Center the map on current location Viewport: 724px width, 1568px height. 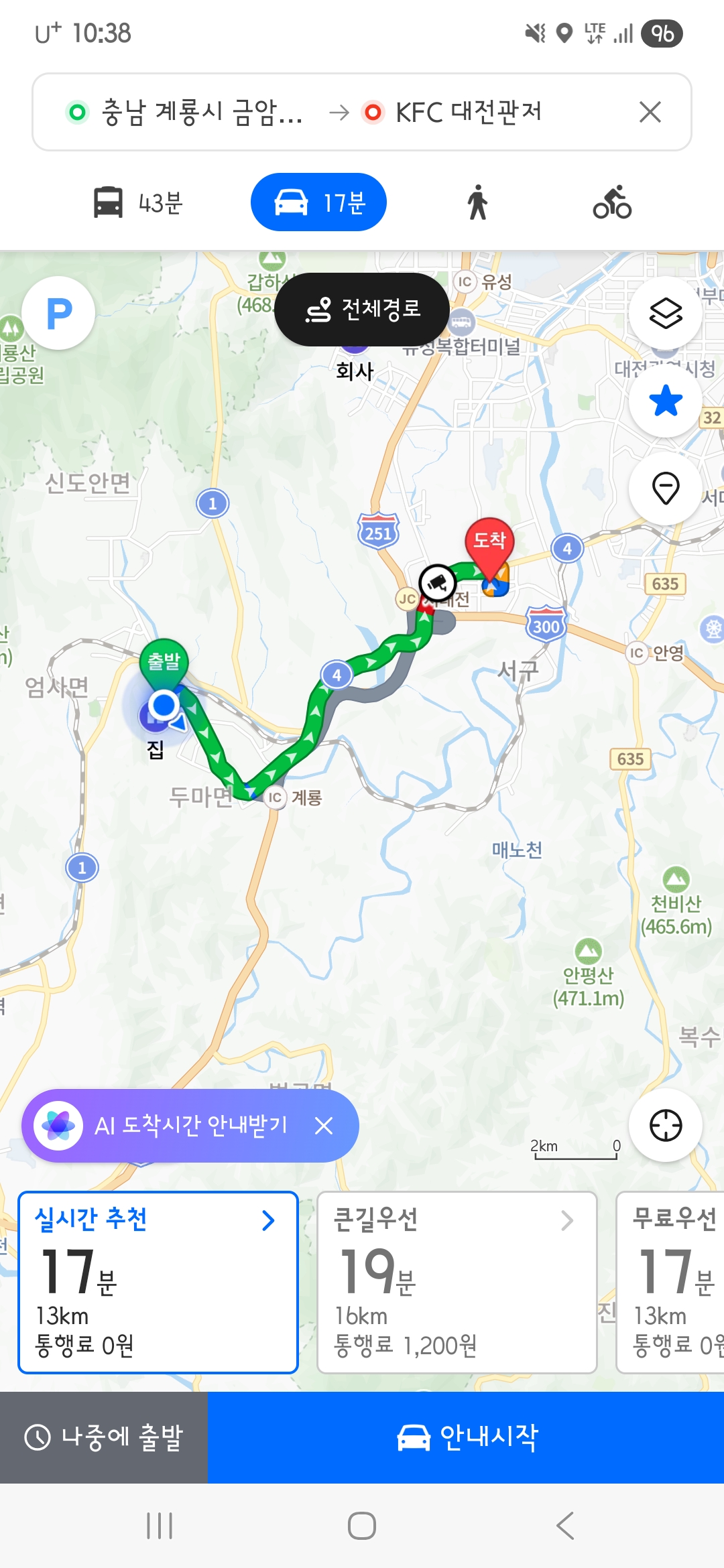point(666,1125)
